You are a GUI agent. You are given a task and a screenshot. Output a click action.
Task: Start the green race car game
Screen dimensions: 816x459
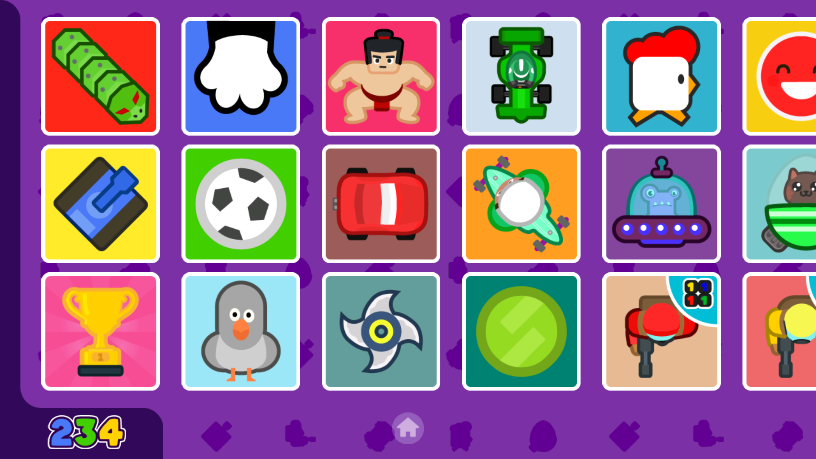click(x=521, y=76)
